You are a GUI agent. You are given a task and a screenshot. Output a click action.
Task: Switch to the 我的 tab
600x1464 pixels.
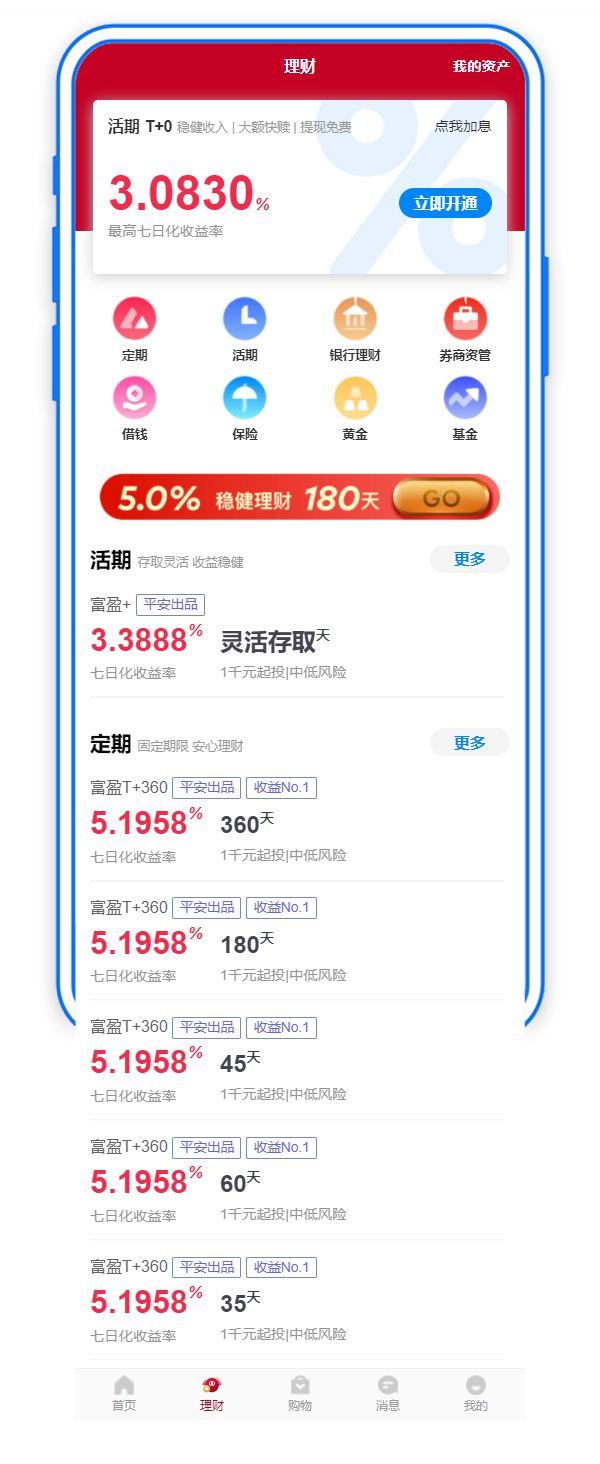(476, 1392)
